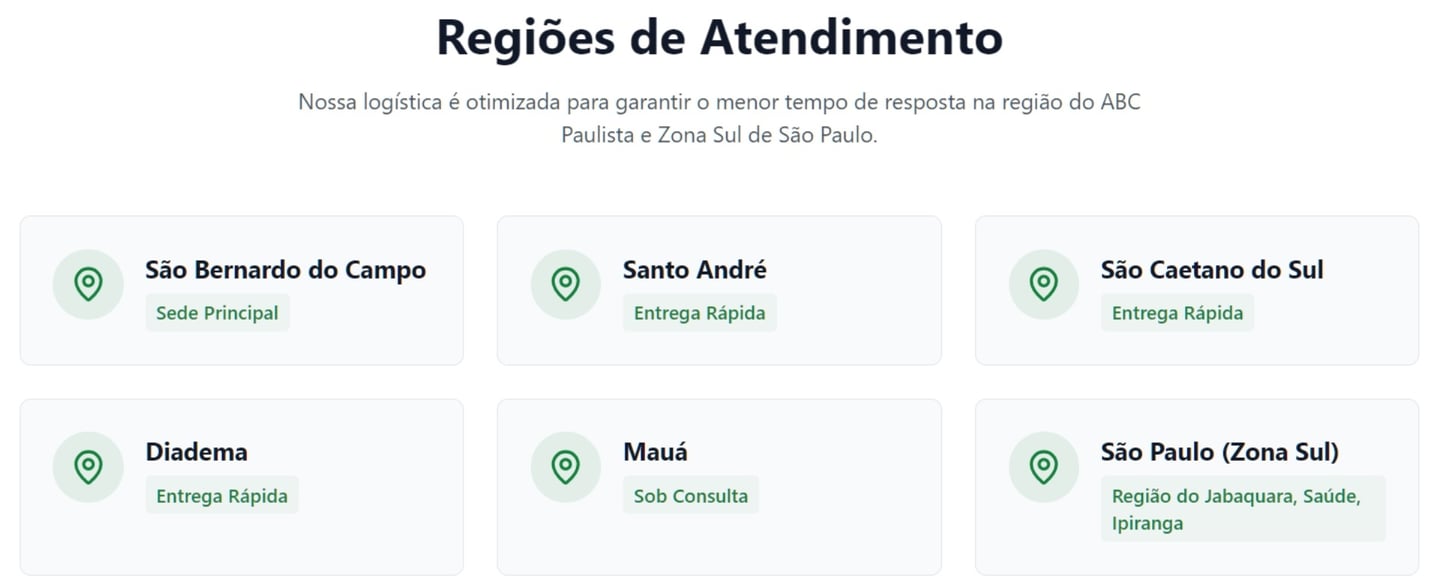Select the Santo André region card
The height and width of the screenshot is (584, 1440).
pyautogui.click(x=718, y=290)
